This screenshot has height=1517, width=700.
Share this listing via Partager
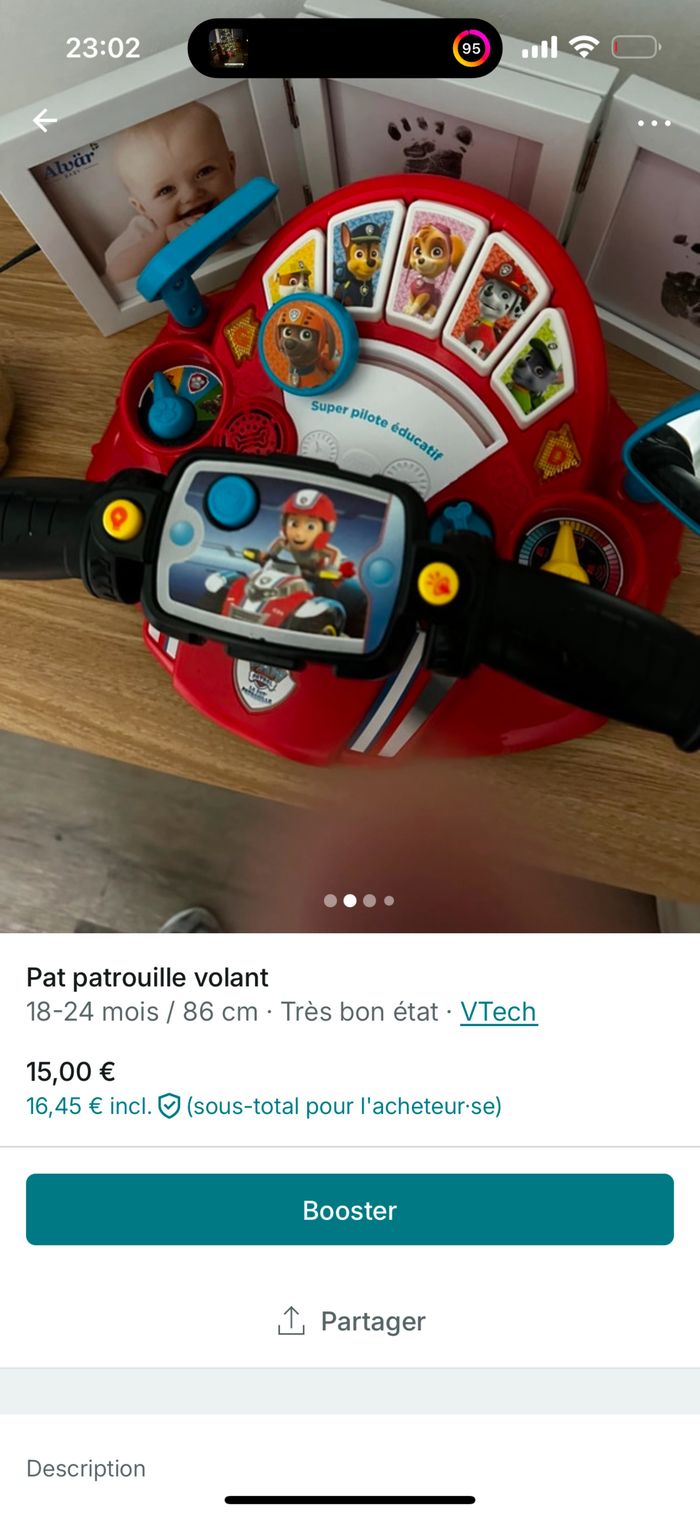click(350, 1321)
